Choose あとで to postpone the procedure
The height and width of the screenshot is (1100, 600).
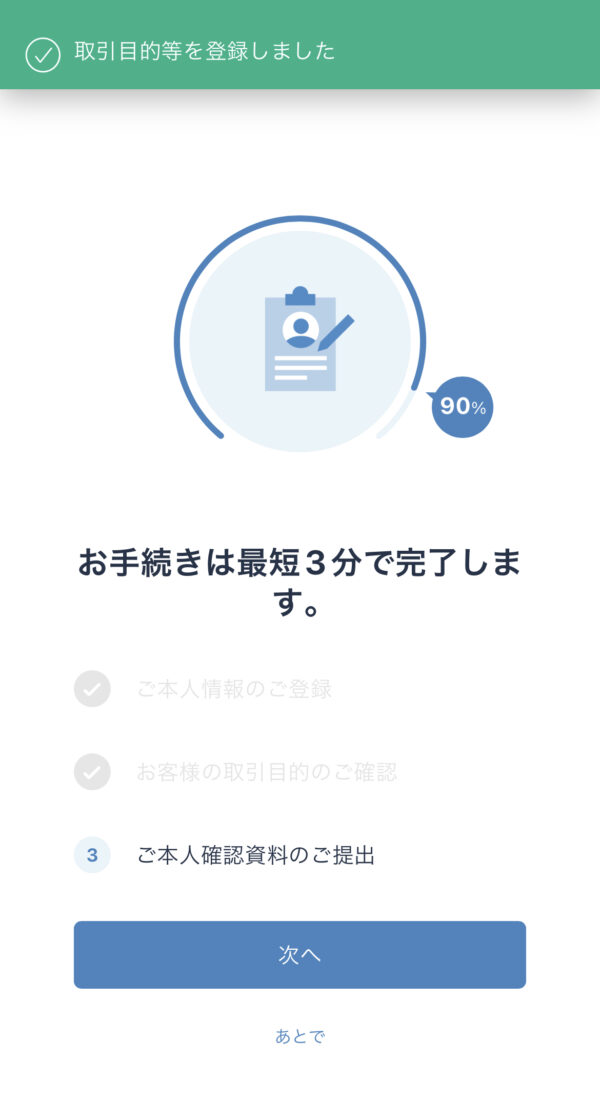pyautogui.click(x=300, y=1036)
